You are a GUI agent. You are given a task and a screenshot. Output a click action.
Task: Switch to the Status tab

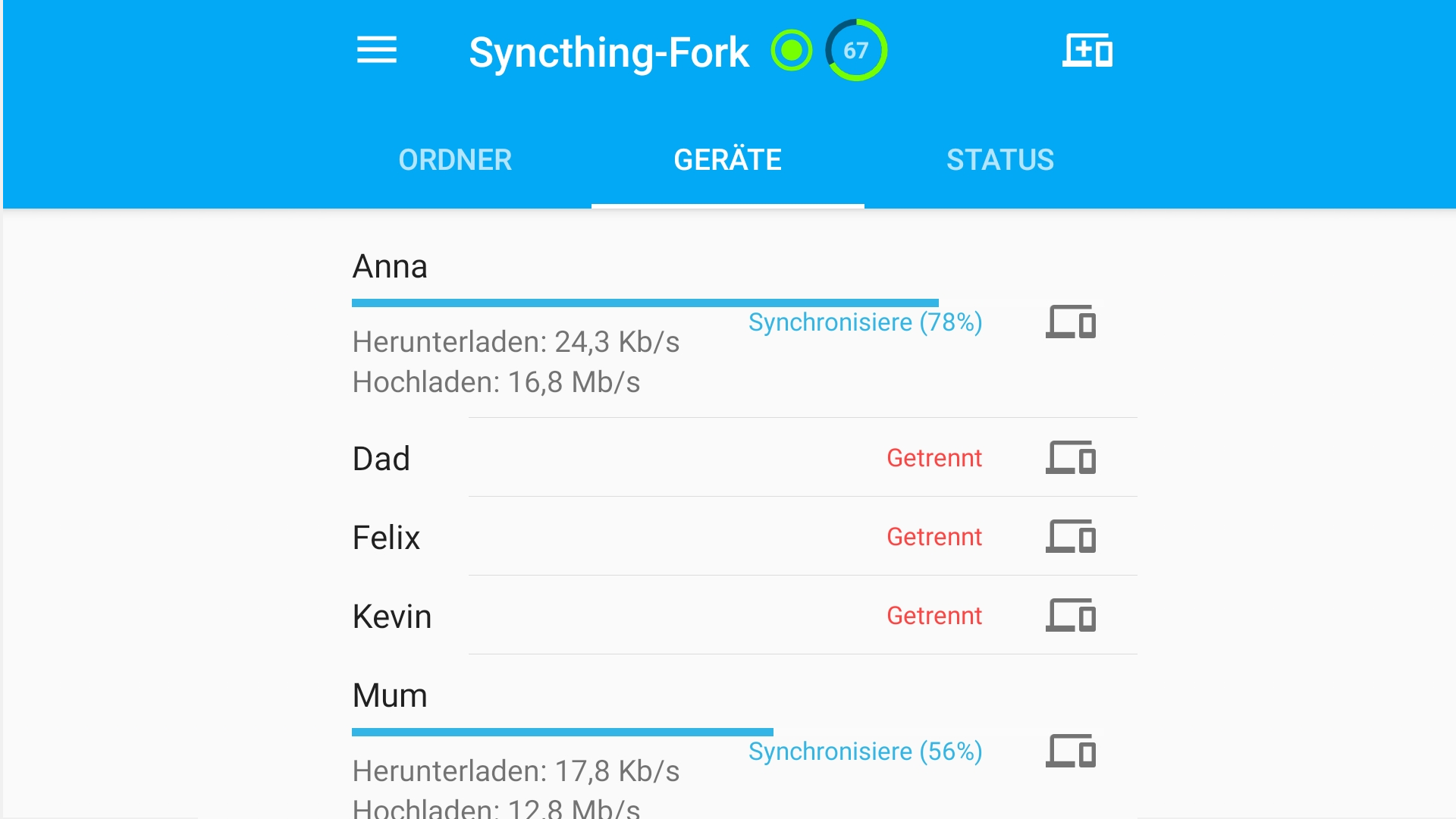click(999, 160)
